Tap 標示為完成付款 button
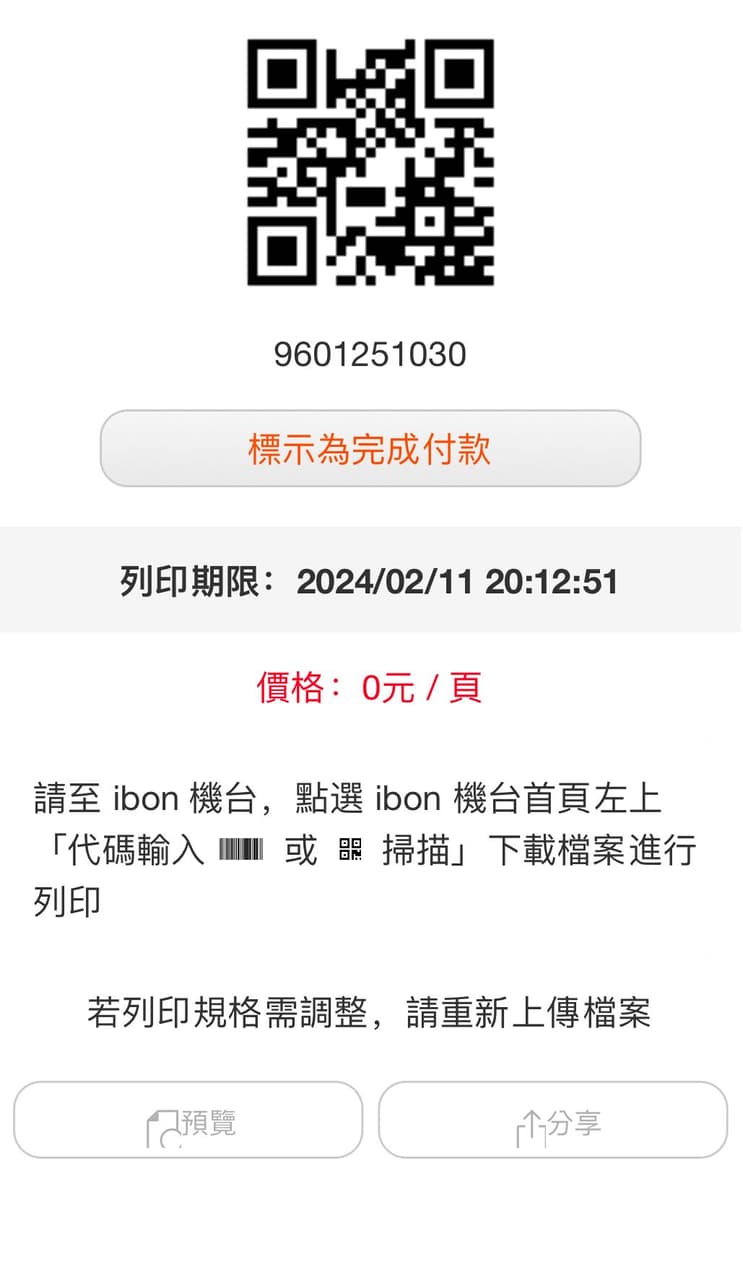This screenshot has width=743, height=1280. click(370, 449)
